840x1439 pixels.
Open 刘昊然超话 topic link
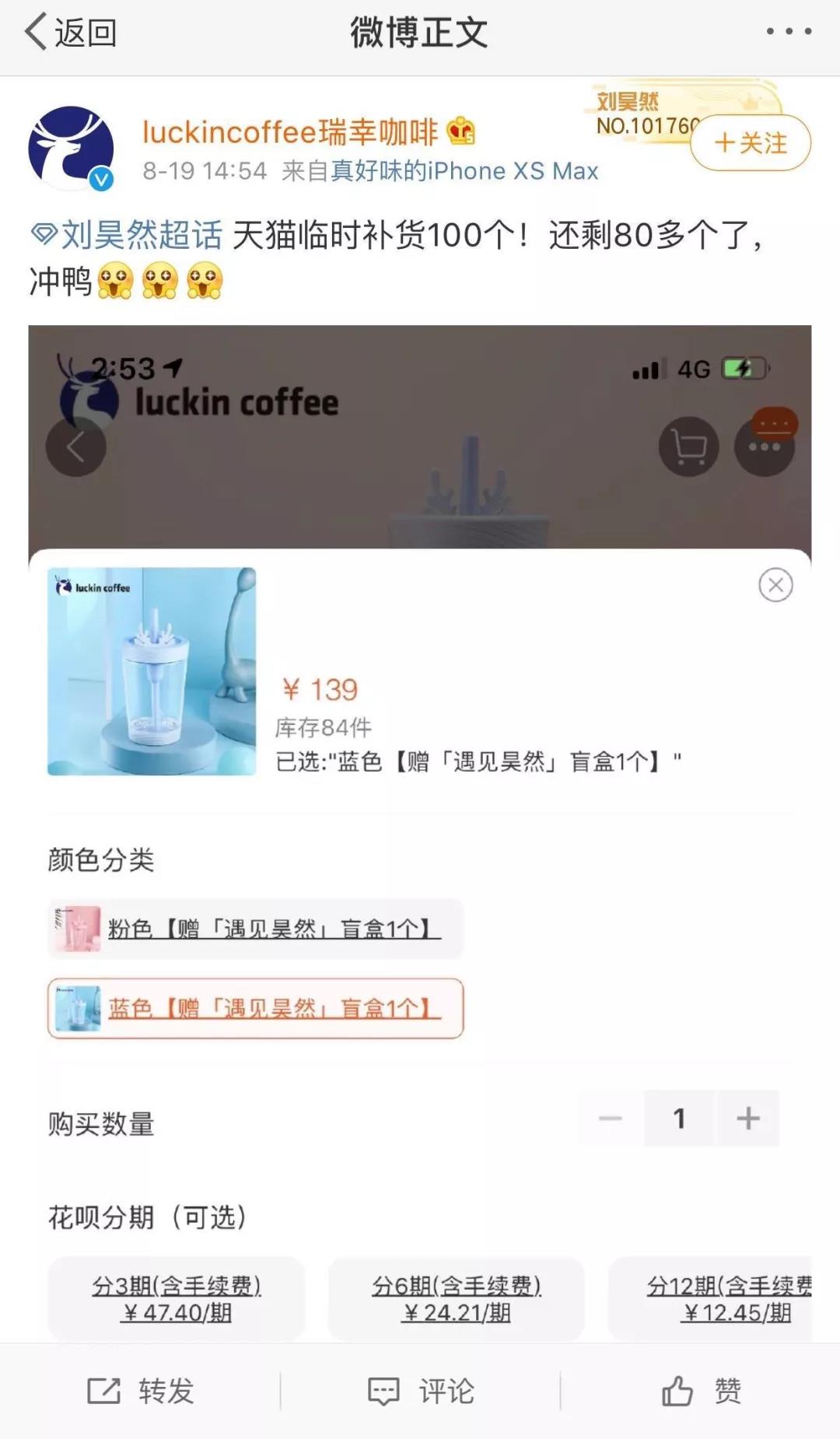[128, 234]
